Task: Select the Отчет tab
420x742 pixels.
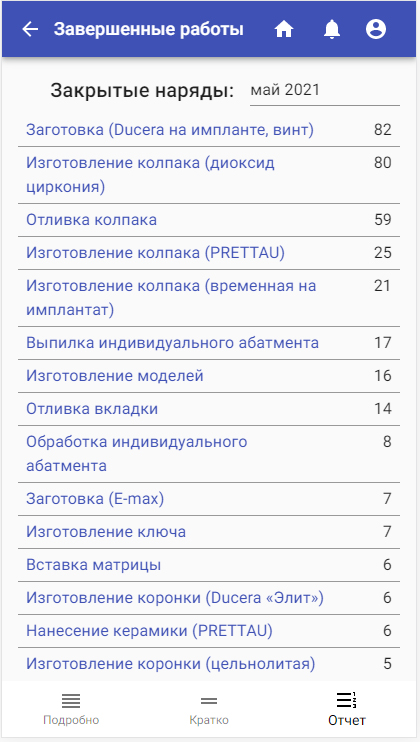Action: coord(347,709)
